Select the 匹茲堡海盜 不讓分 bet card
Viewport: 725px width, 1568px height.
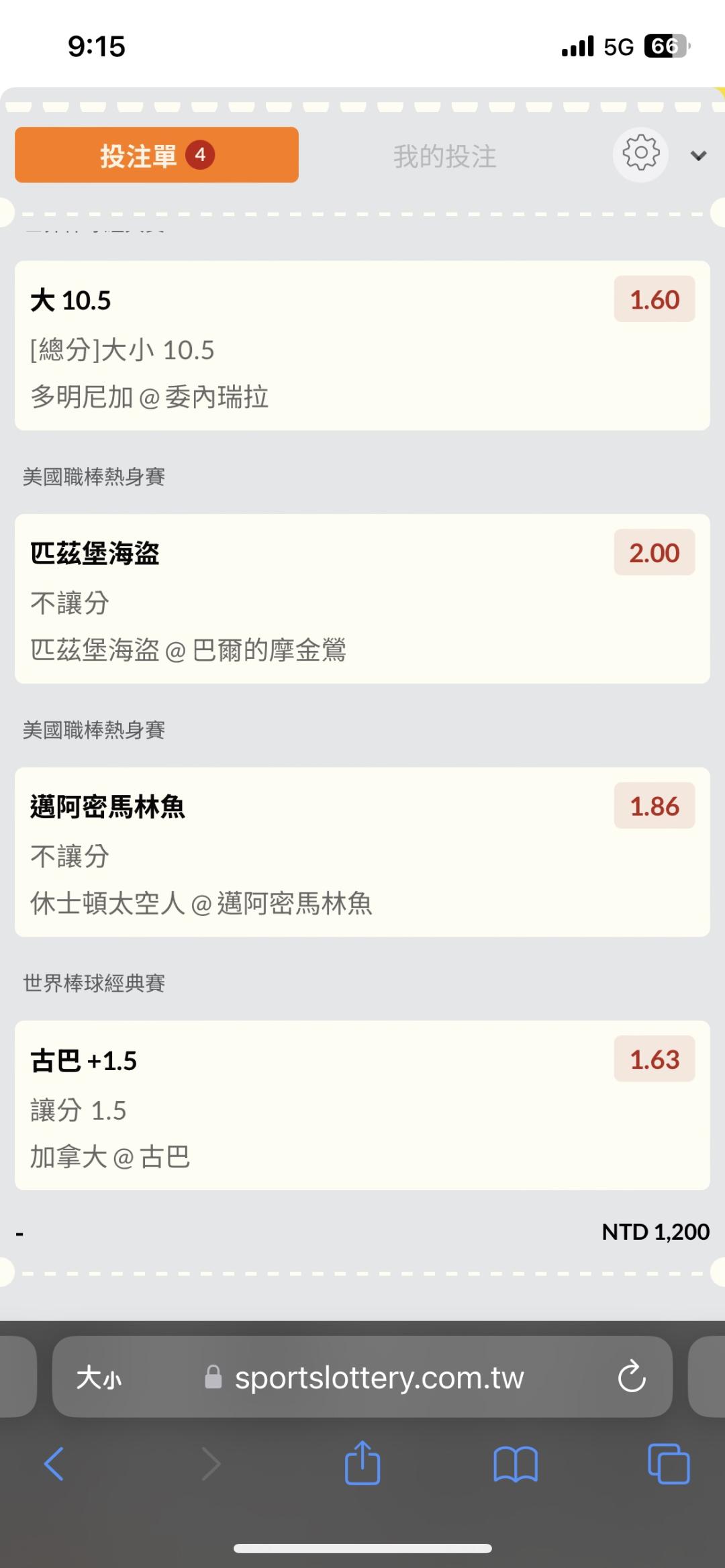coord(362,598)
